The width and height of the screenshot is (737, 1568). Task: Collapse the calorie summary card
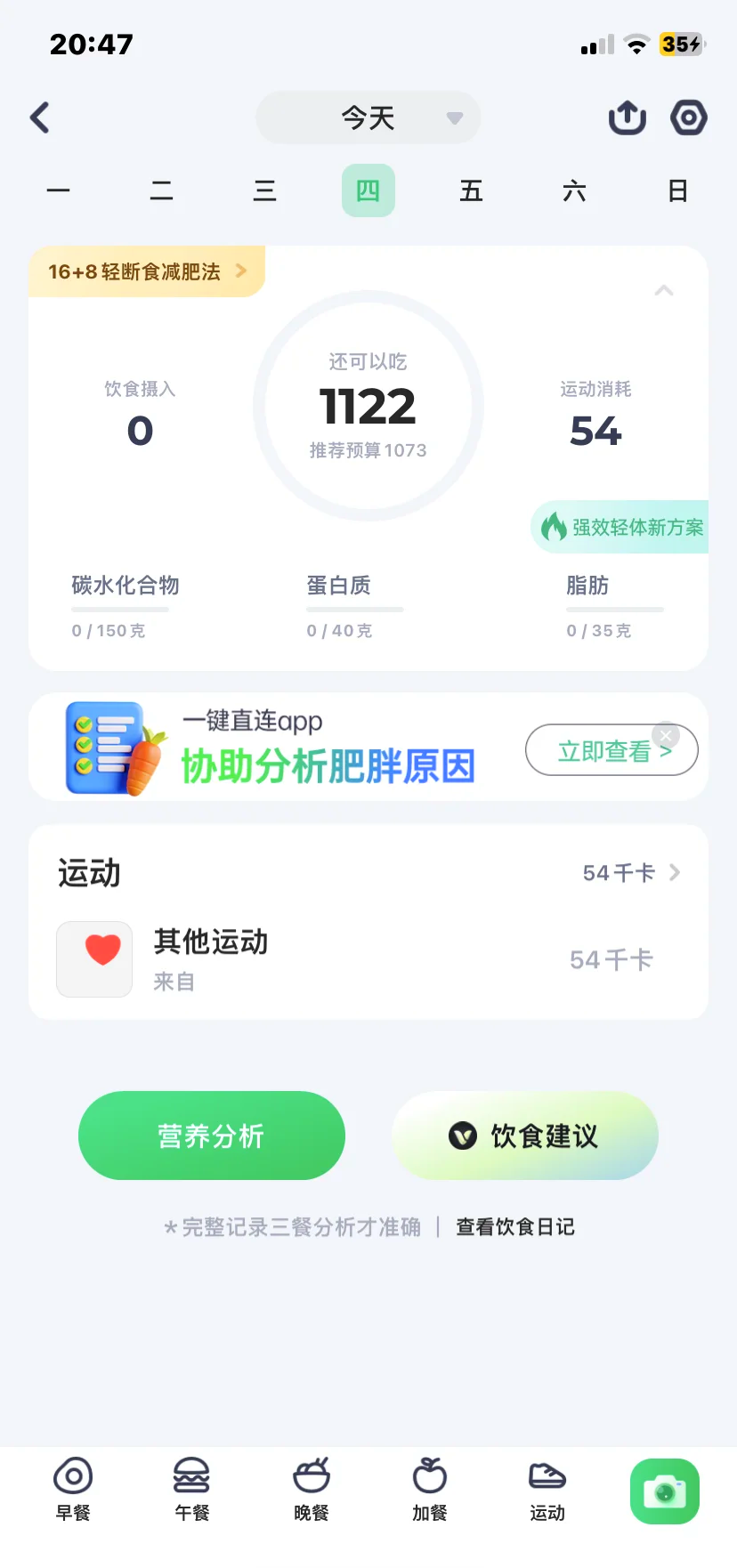(664, 290)
